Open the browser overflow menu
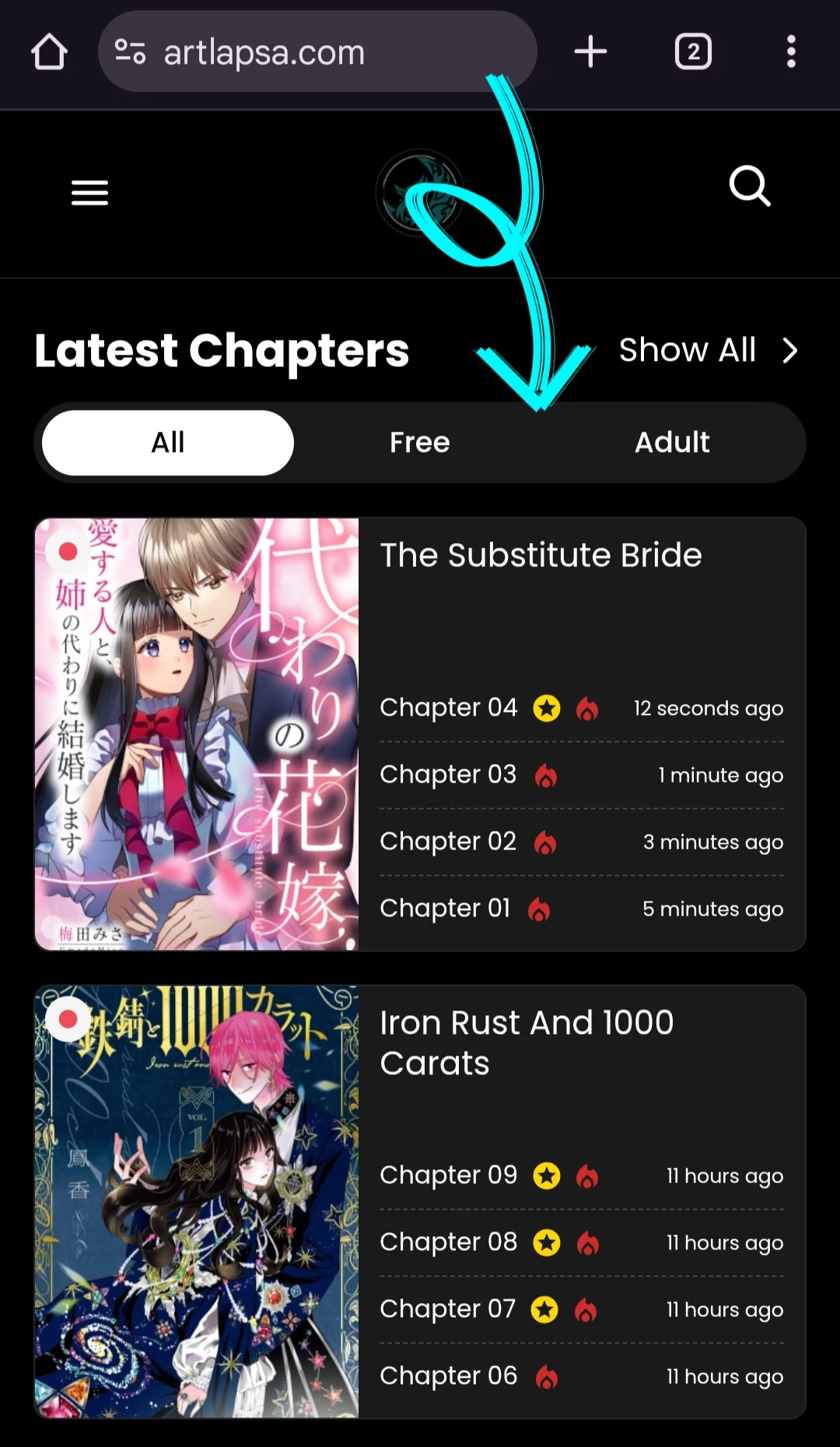The height and width of the screenshot is (1447, 840). click(x=790, y=52)
